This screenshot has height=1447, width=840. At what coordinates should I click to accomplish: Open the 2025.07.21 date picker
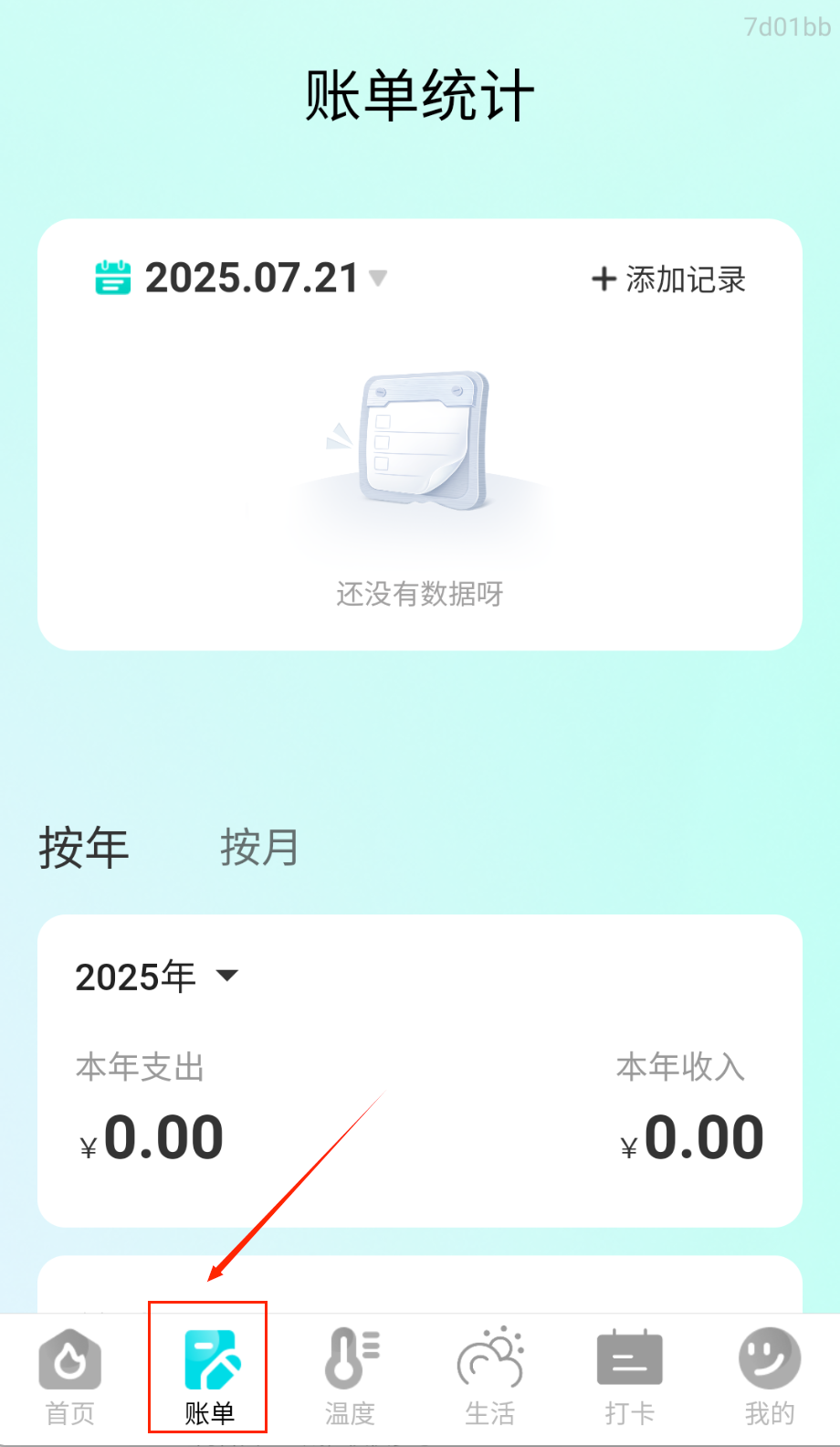click(250, 279)
